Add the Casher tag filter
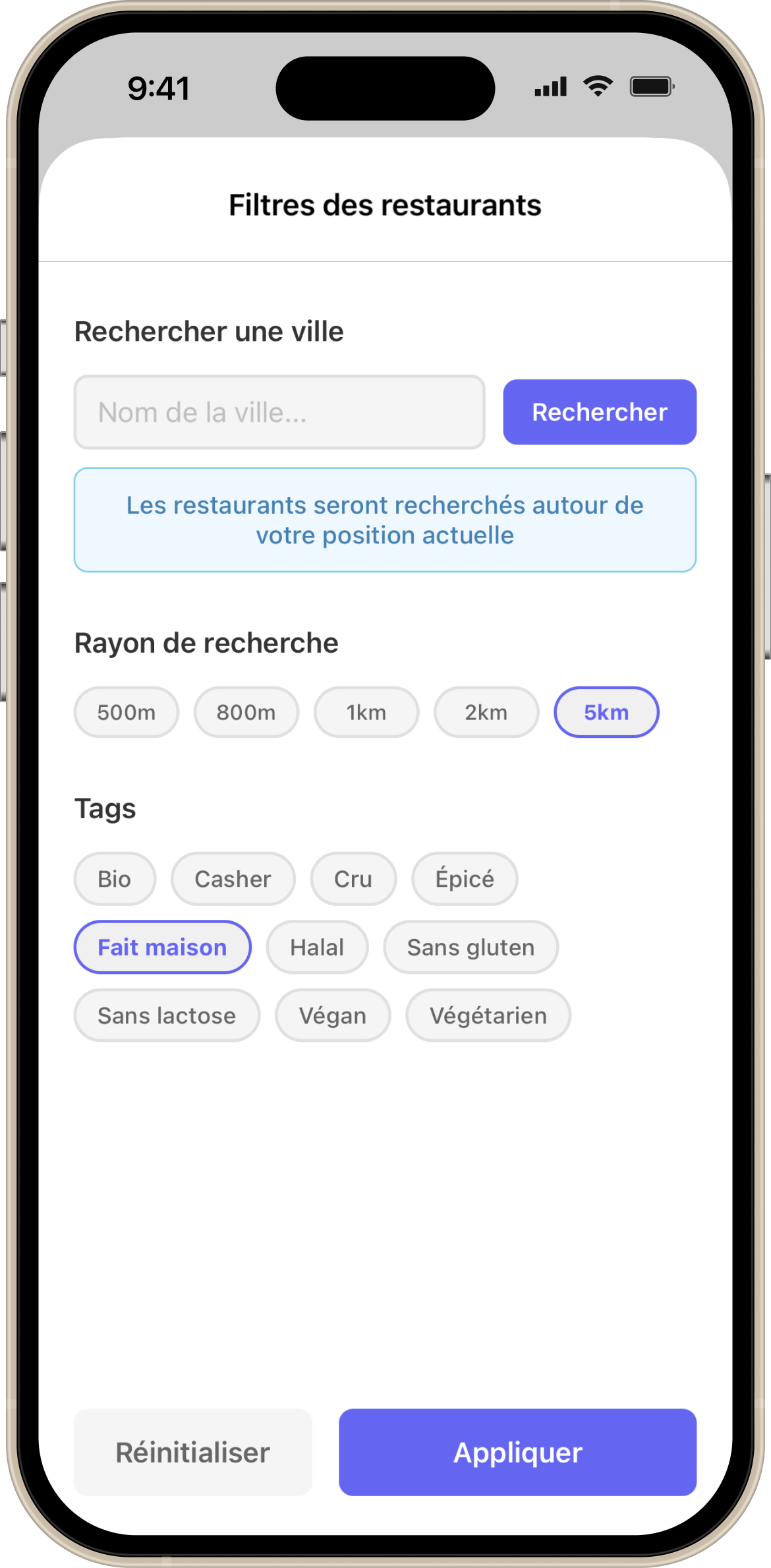771x1568 pixels. pyautogui.click(x=233, y=879)
